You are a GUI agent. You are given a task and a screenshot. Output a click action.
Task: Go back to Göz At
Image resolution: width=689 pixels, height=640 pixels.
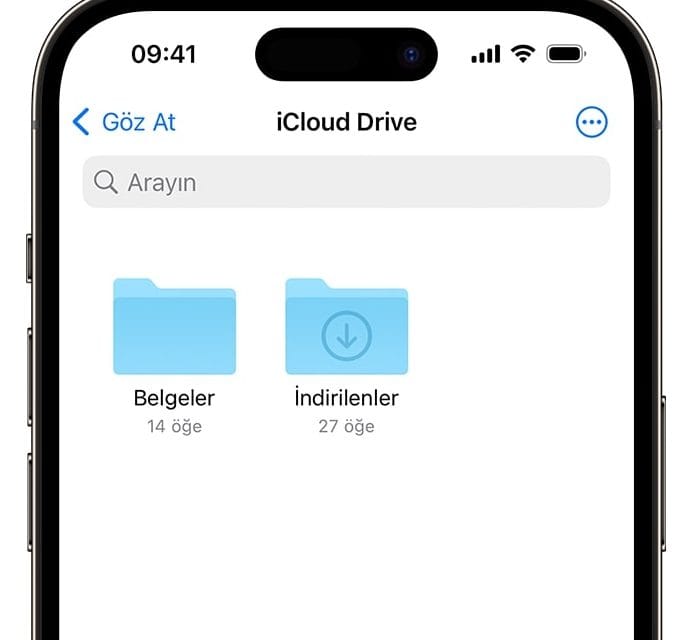tap(124, 122)
